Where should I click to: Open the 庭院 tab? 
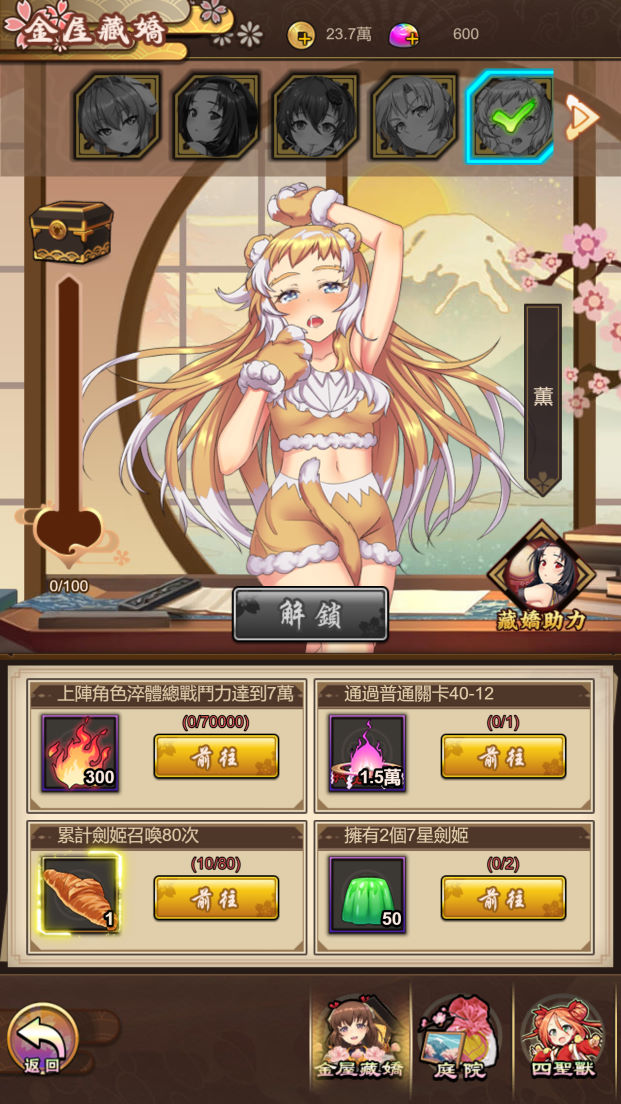460,1040
